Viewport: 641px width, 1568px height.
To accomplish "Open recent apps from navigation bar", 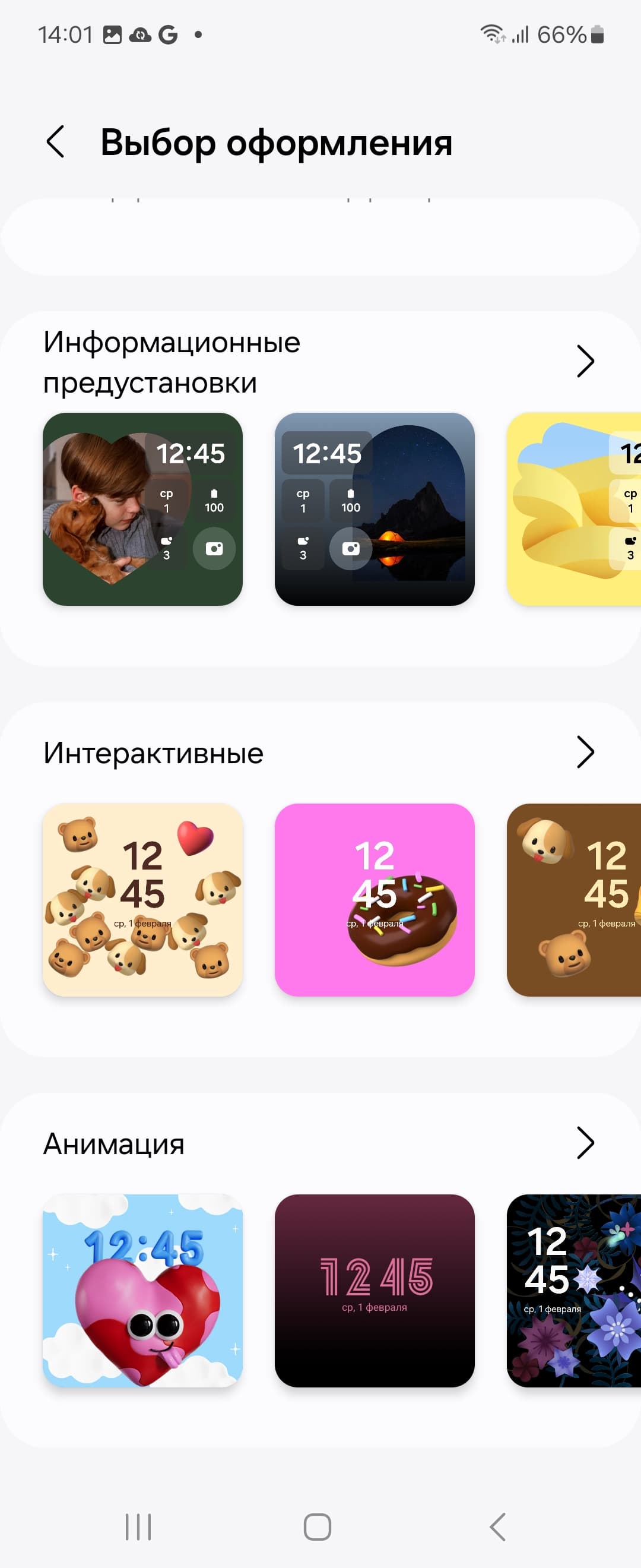I will (138, 1526).
